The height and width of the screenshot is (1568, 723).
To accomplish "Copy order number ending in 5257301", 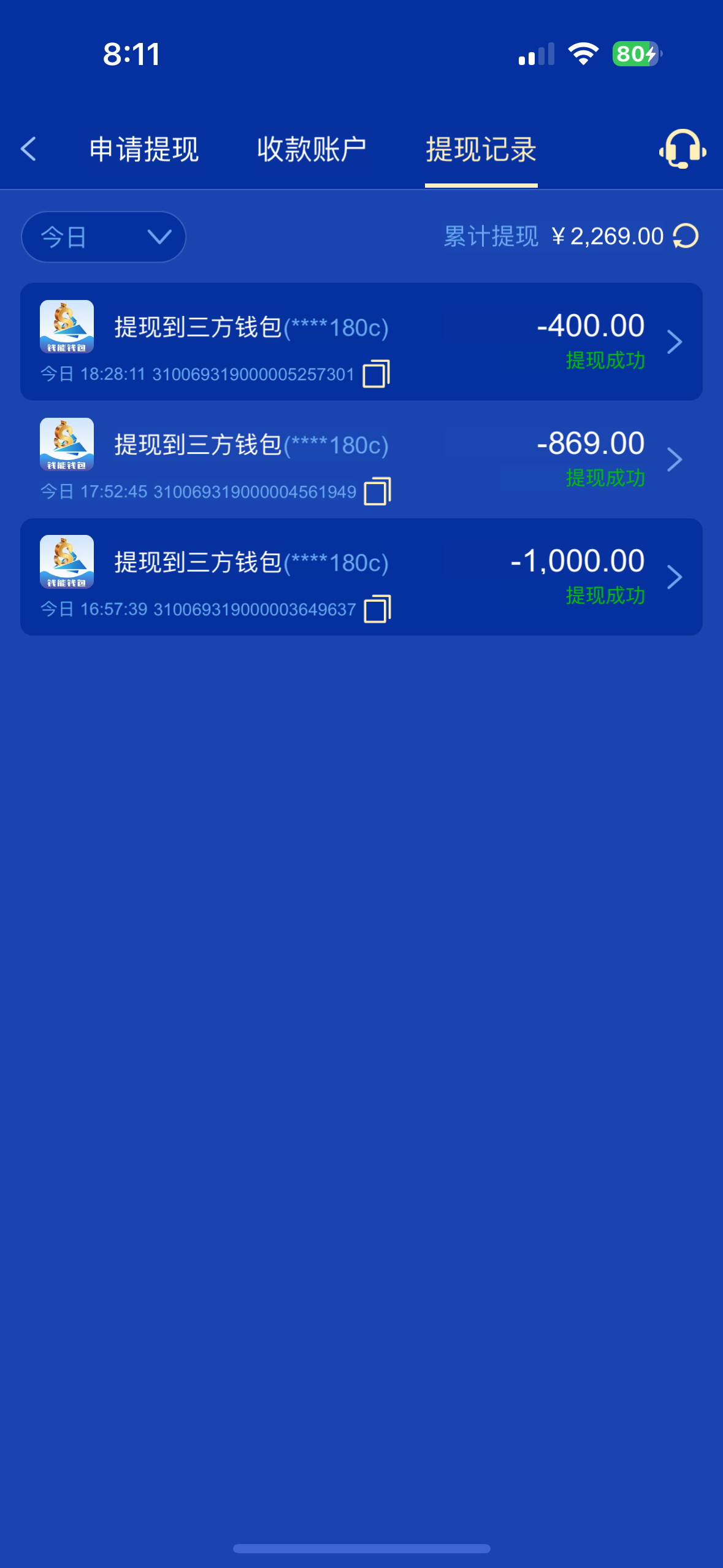I will point(377,374).
